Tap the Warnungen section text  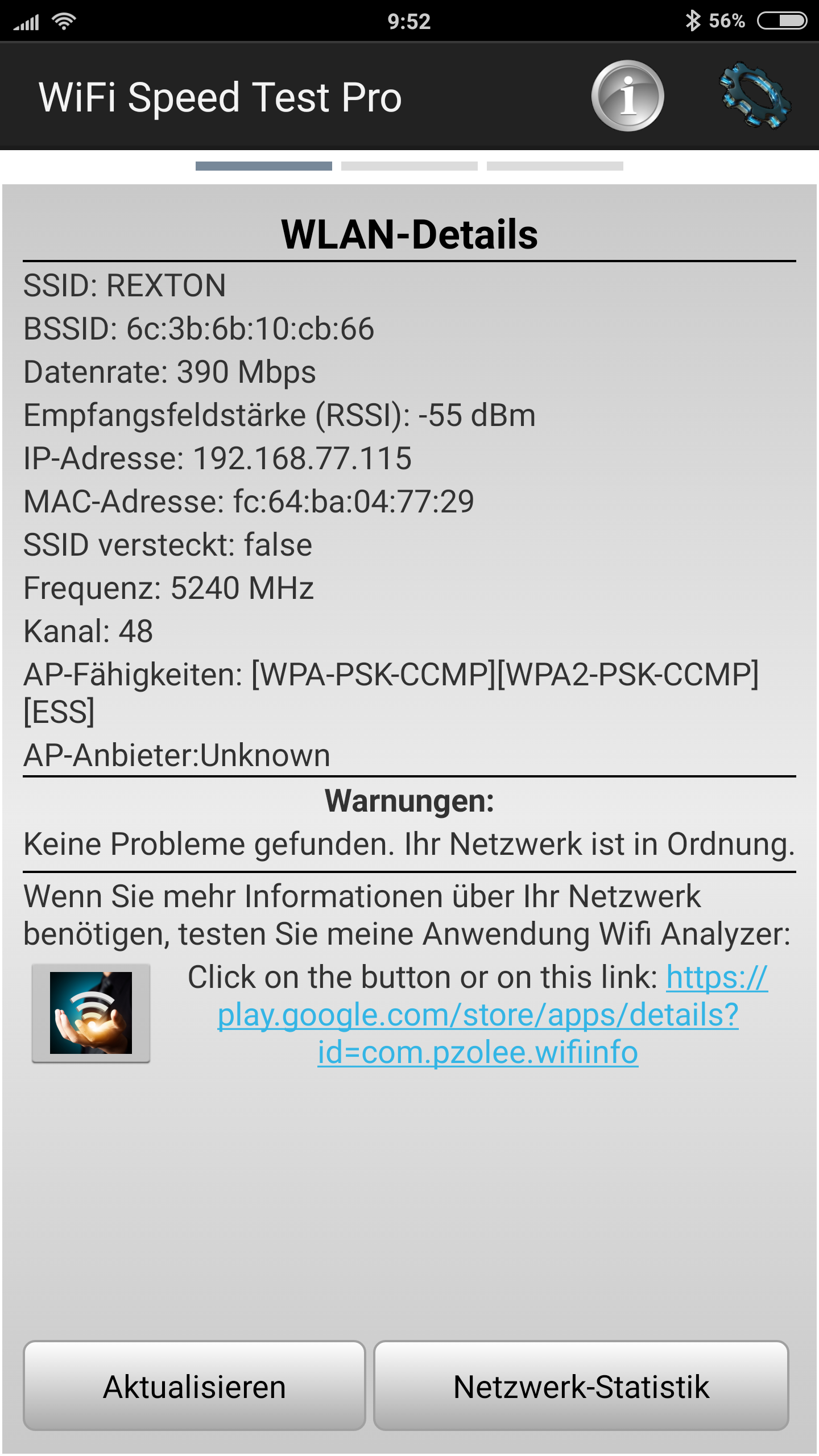(409, 801)
